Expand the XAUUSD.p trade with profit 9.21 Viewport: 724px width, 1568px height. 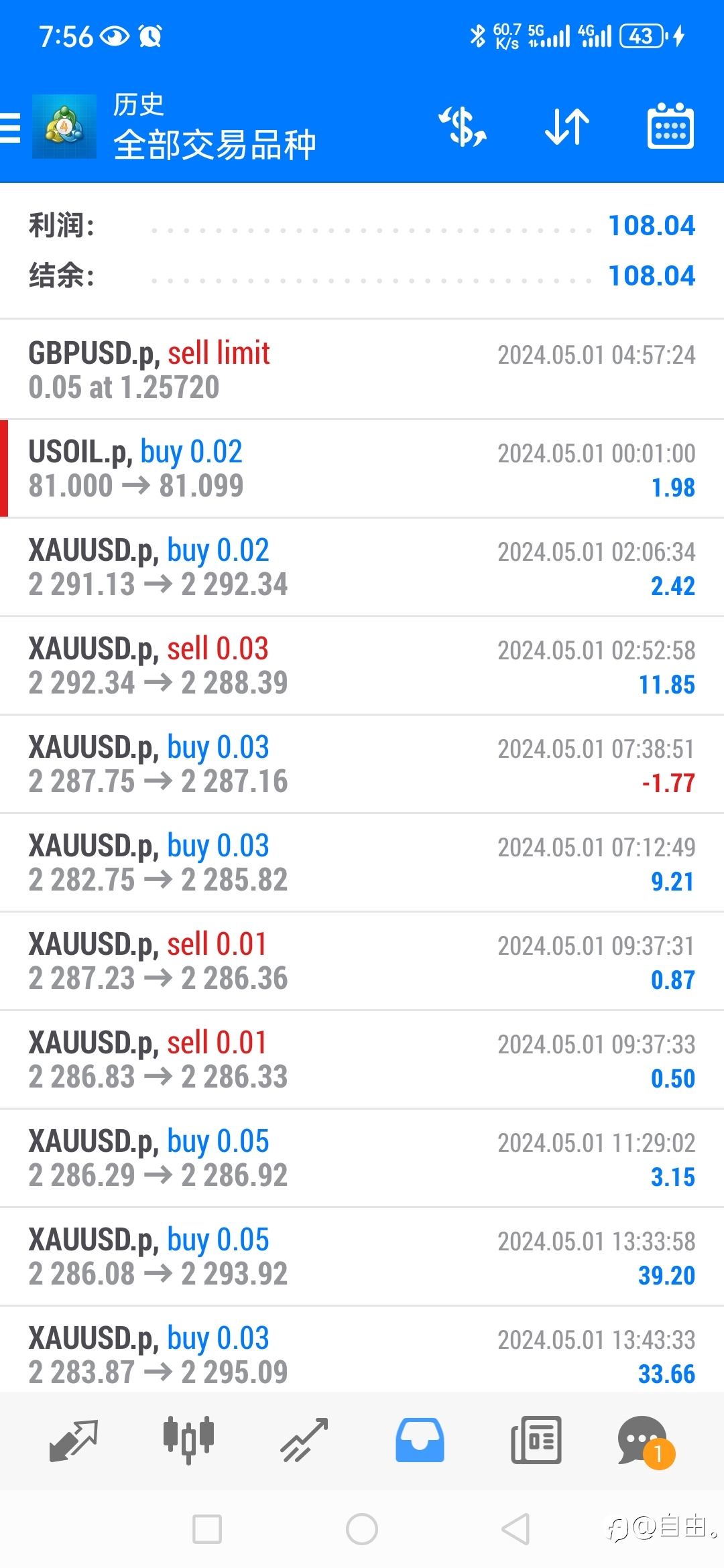[362, 863]
